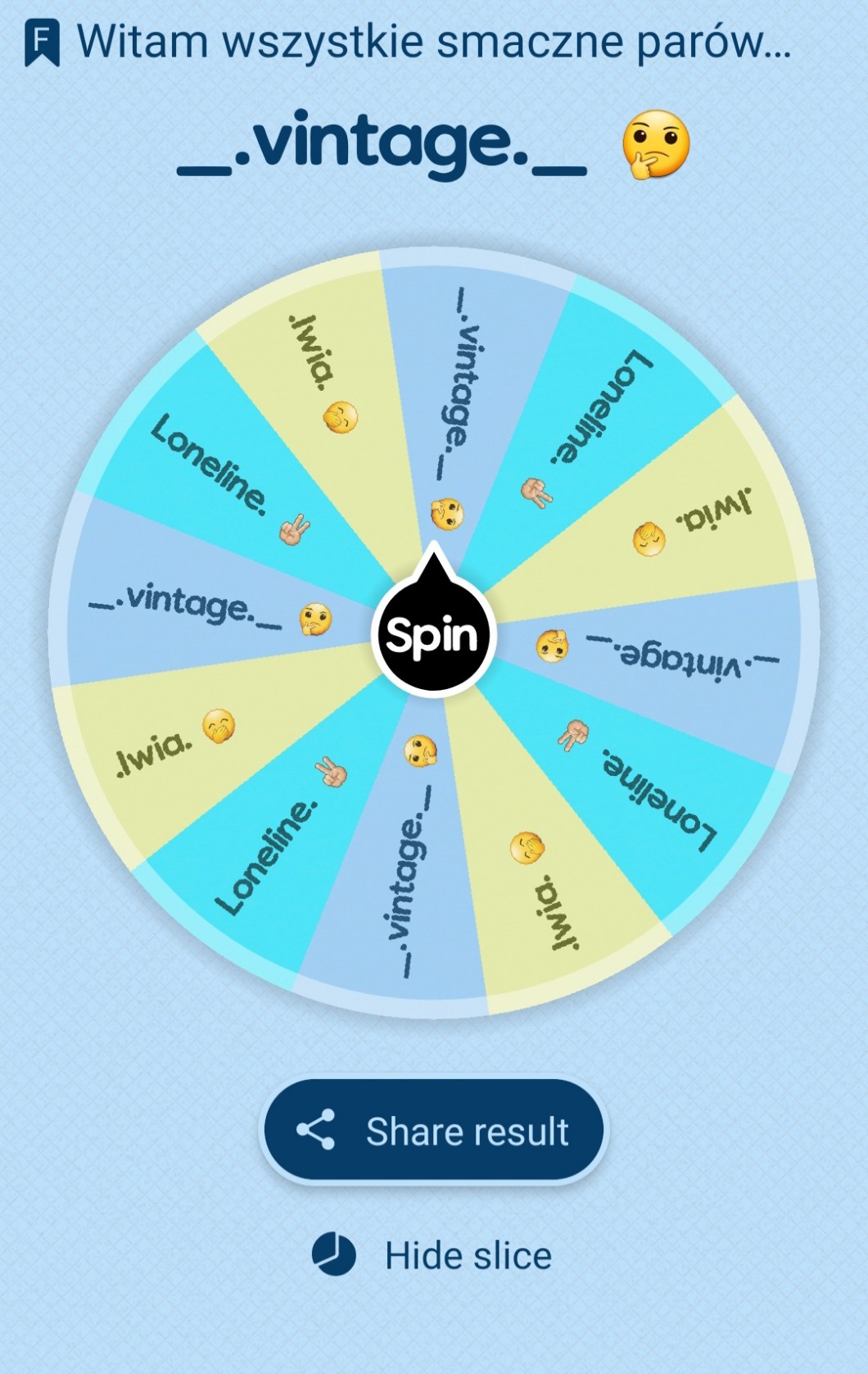Screen dimensions: 868x1374
Task: Share the spin result
Action: click(x=433, y=1131)
